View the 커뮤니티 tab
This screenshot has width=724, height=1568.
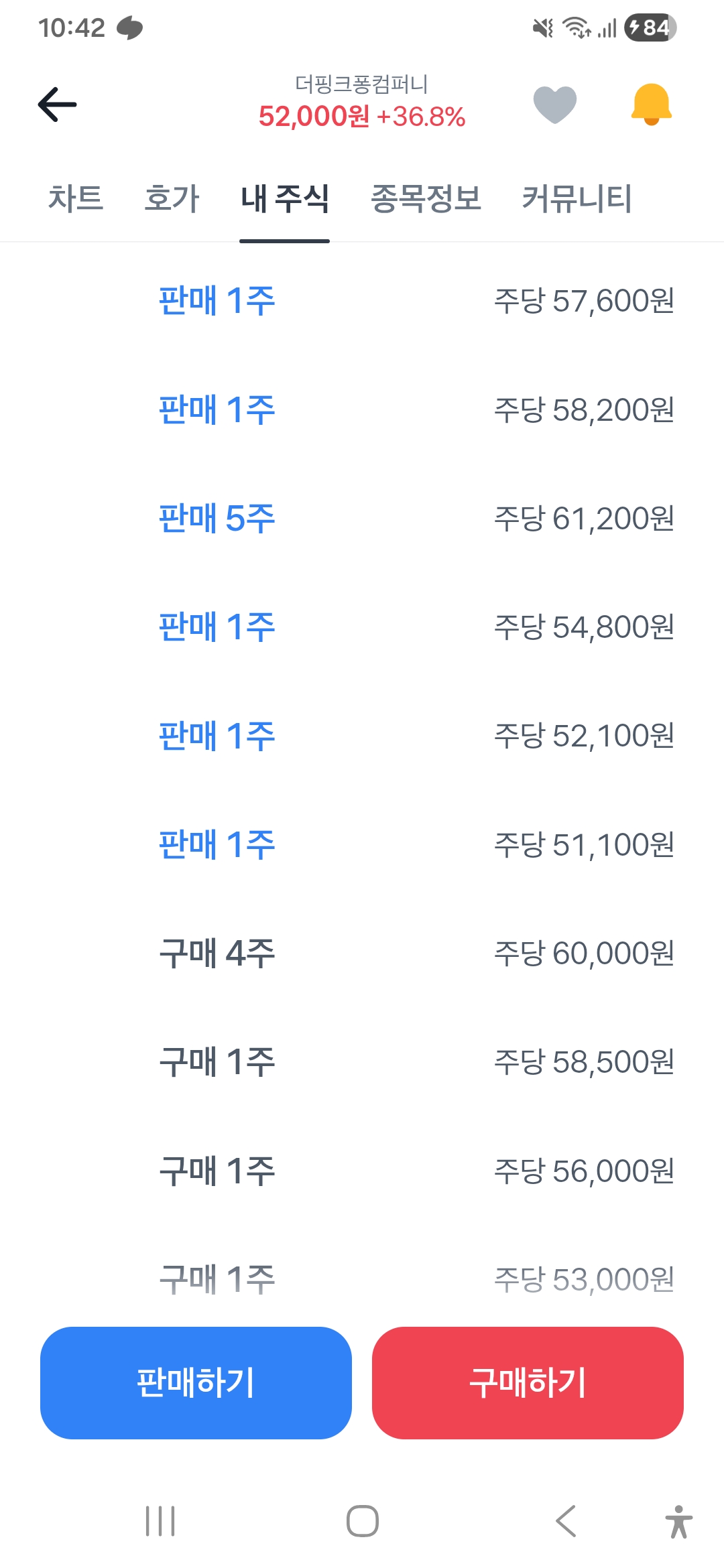[577, 199]
